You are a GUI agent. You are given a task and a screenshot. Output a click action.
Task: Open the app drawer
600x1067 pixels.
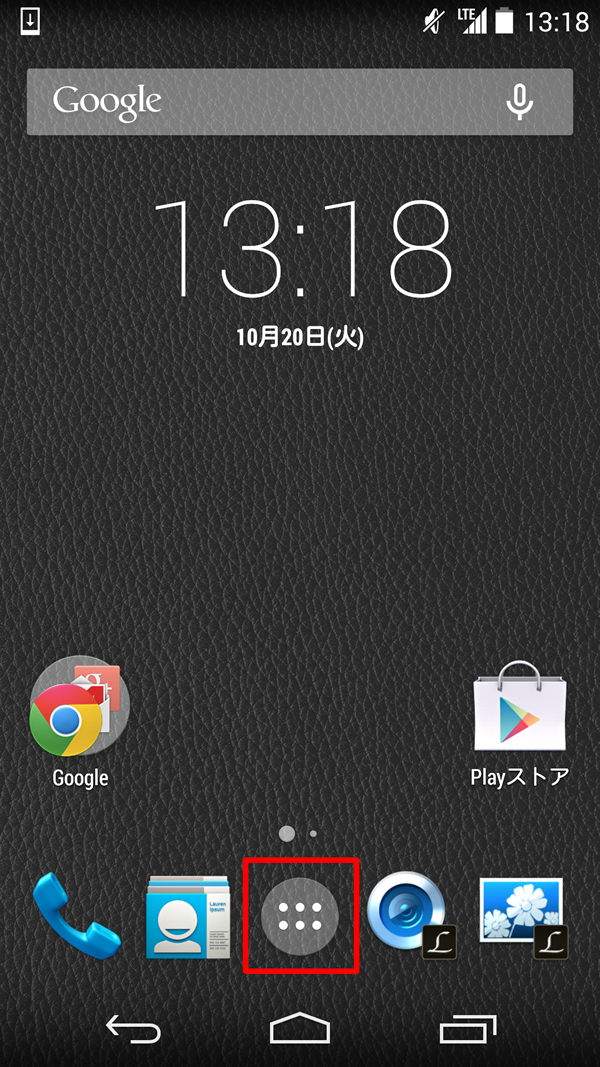pos(300,914)
